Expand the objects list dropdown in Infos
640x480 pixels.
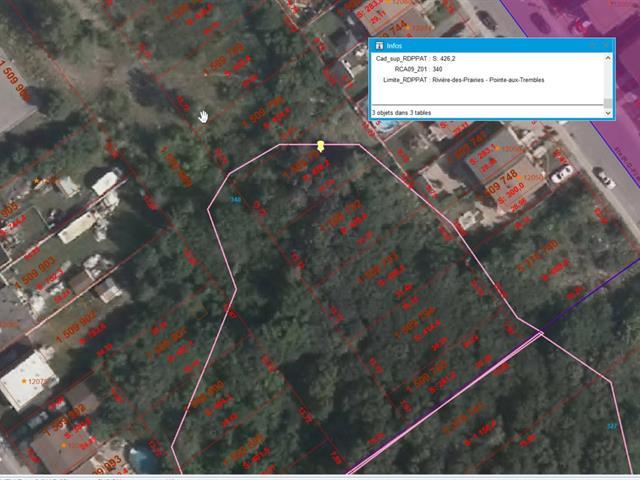point(609,113)
